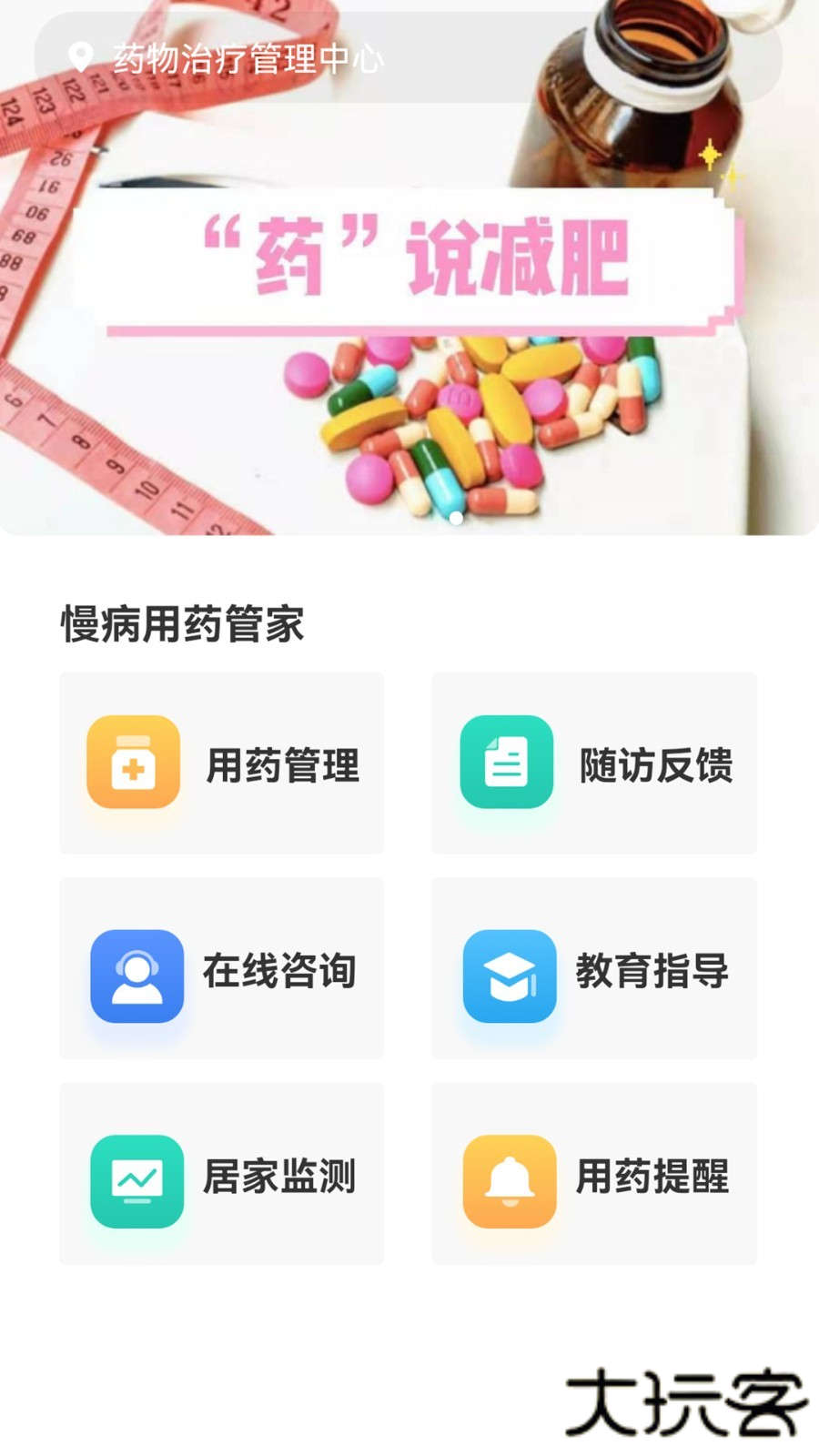Click the 慢病用药管家 section title
The width and height of the screenshot is (819, 1456).
[182, 619]
